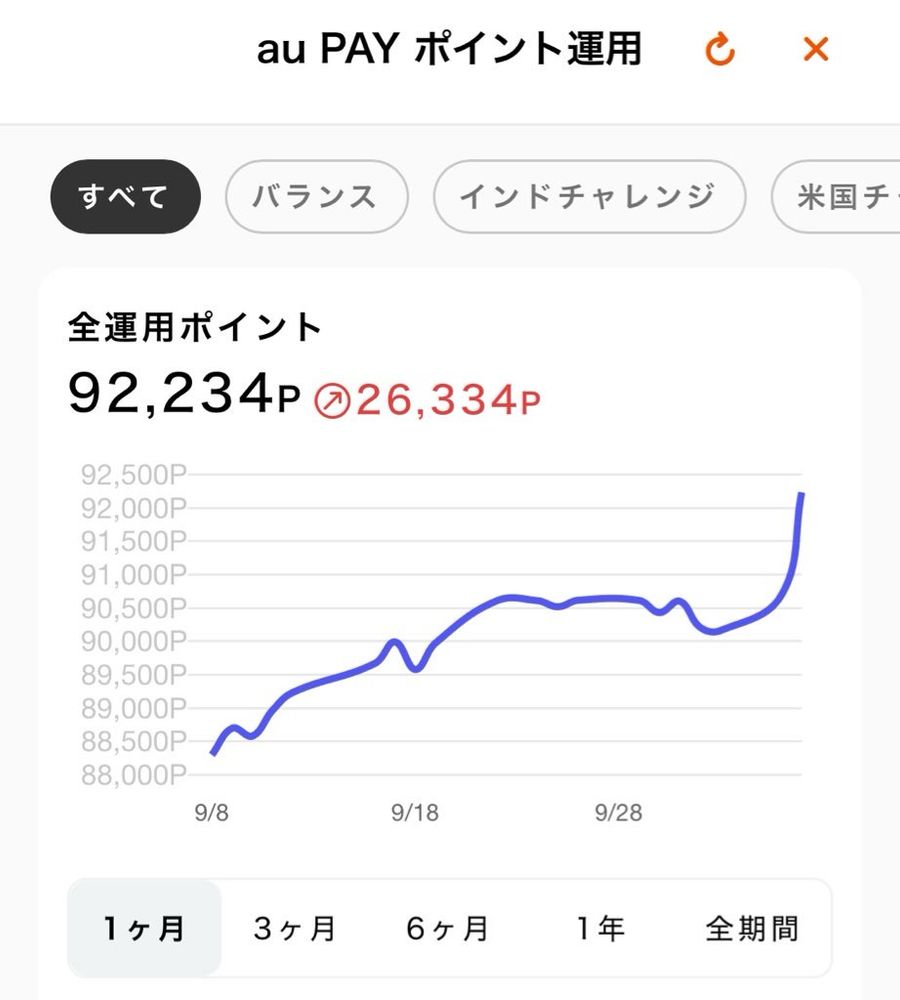Select the すべて filter chip
Screen dimensions: 900x1000
coord(125,197)
